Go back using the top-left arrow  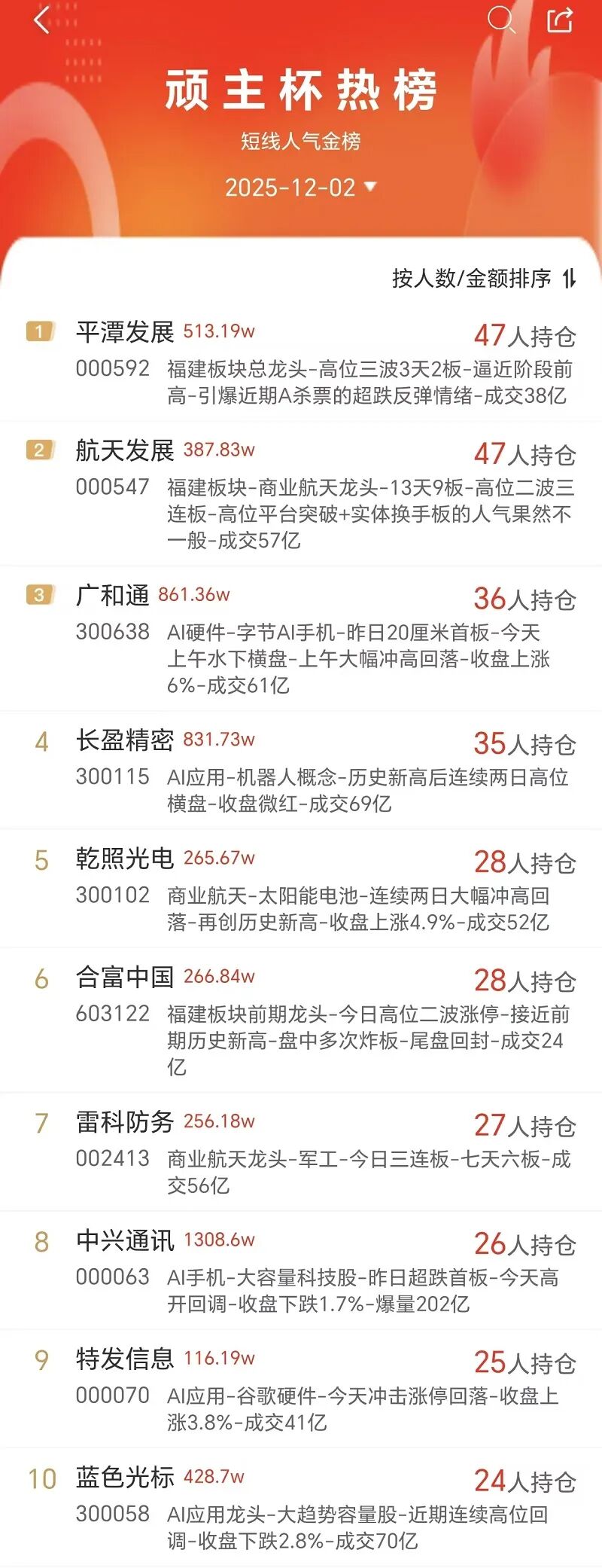pyautogui.click(x=42, y=20)
